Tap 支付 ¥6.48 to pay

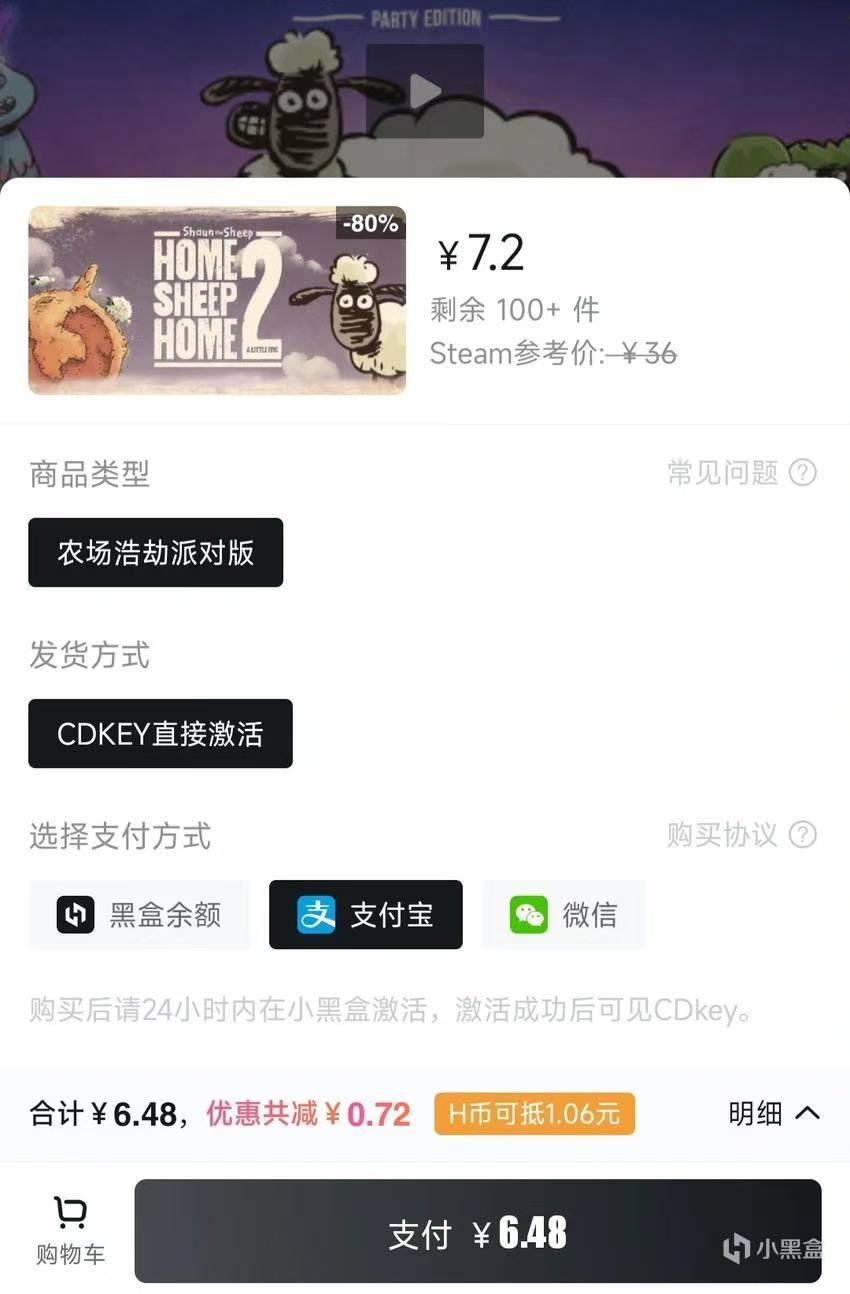477,1232
